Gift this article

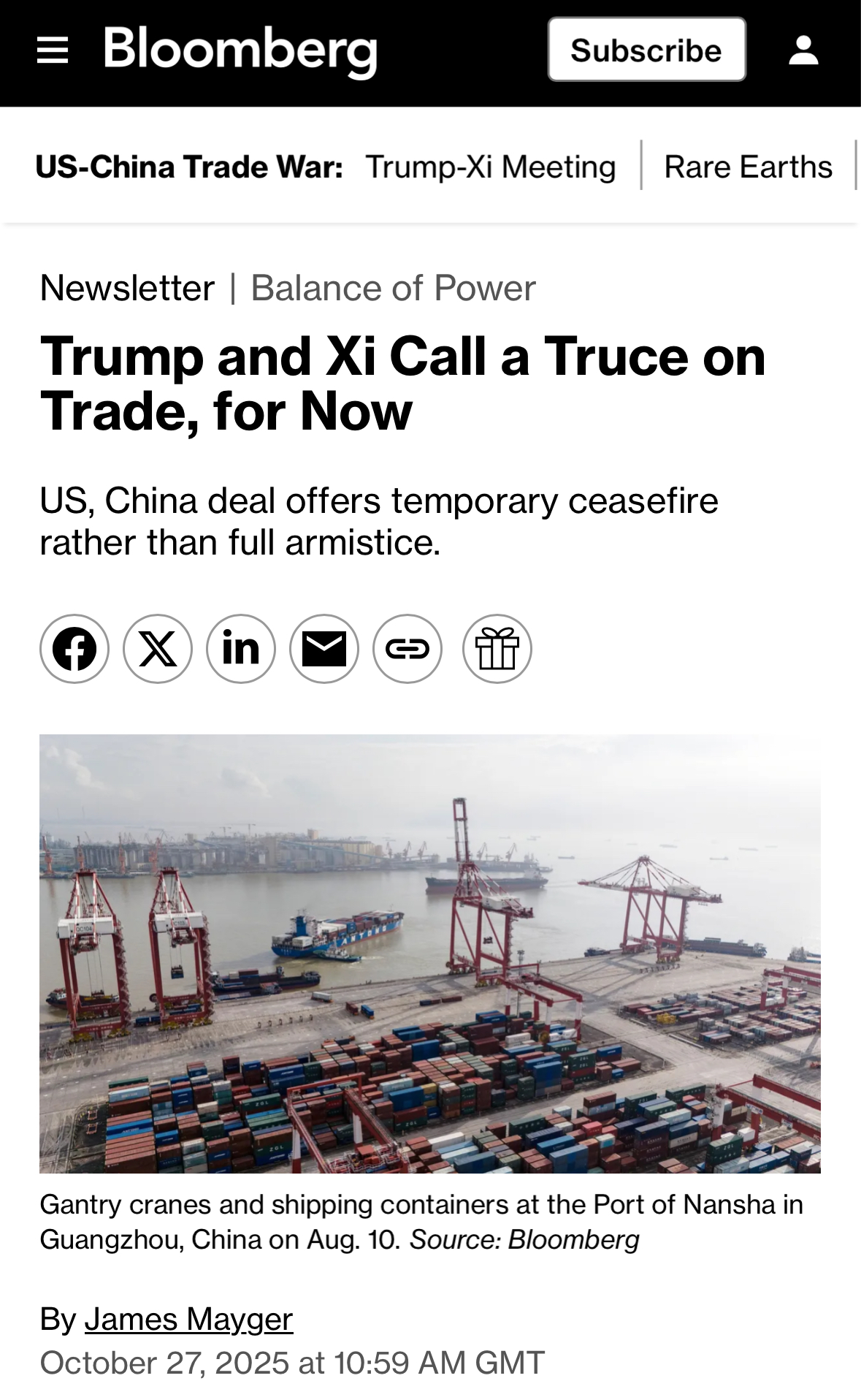[497, 649]
